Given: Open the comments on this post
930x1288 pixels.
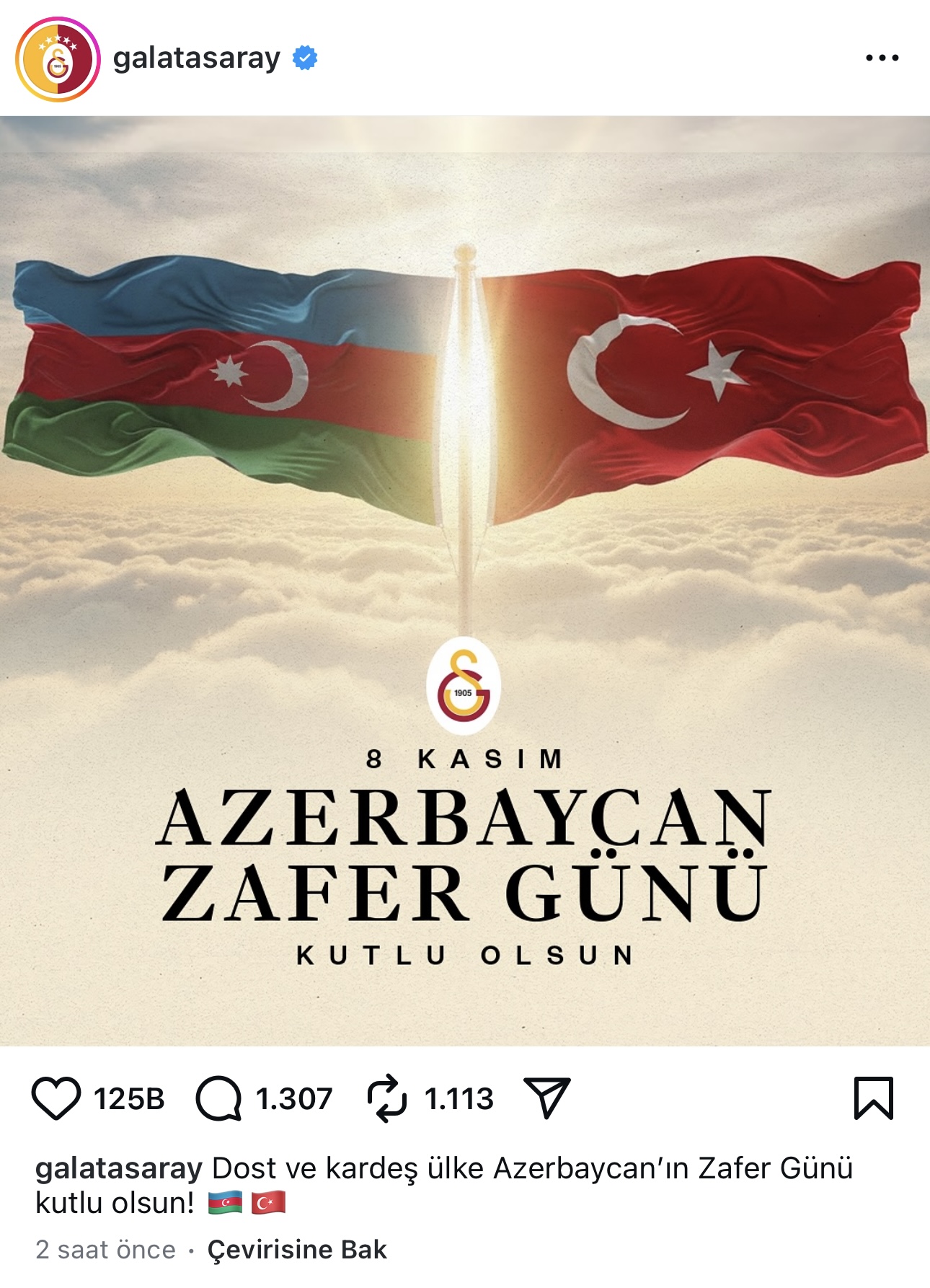Looking at the screenshot, I should (218, 1098).
